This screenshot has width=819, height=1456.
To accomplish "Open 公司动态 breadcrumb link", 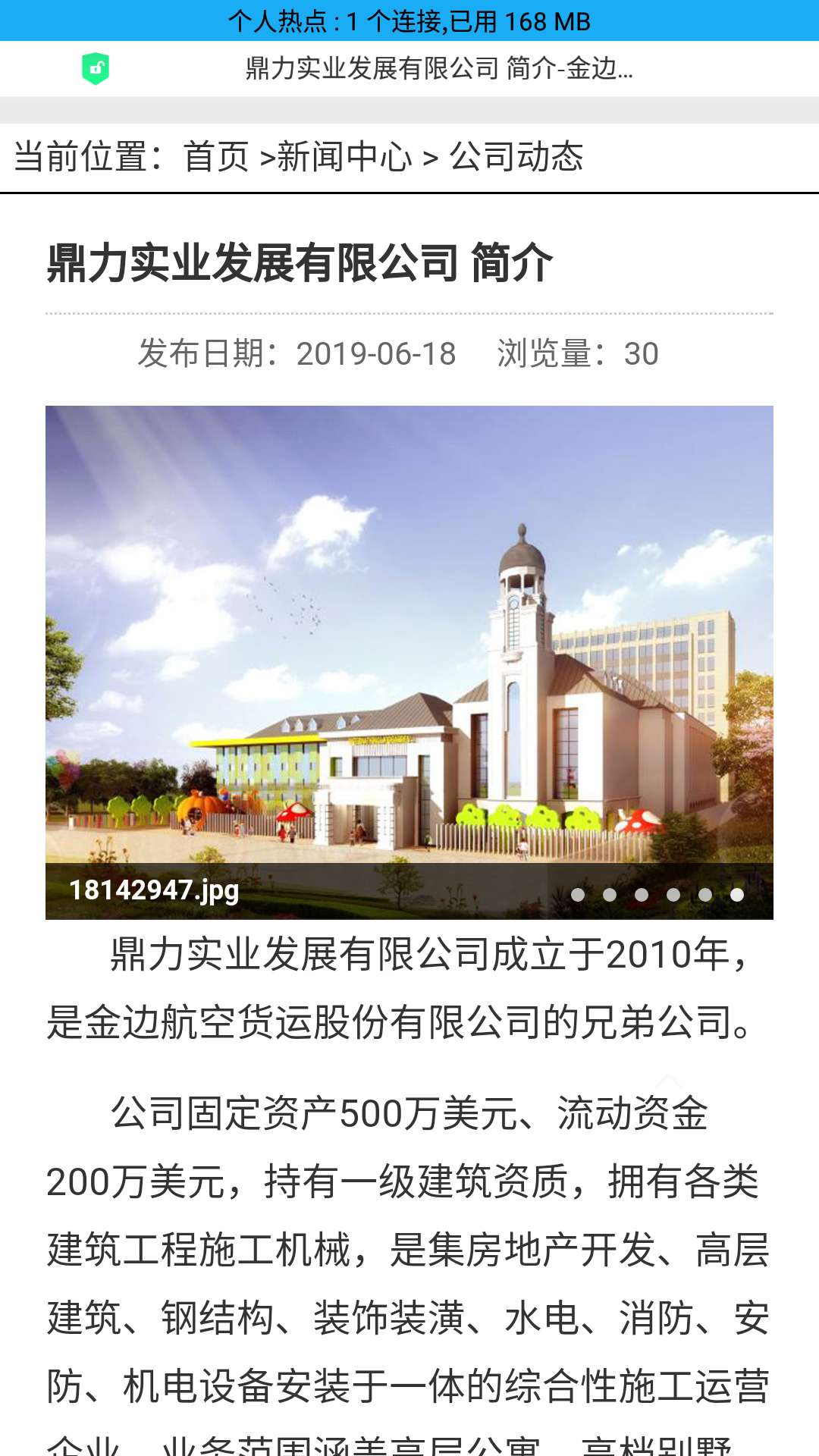I will (516, 157).
